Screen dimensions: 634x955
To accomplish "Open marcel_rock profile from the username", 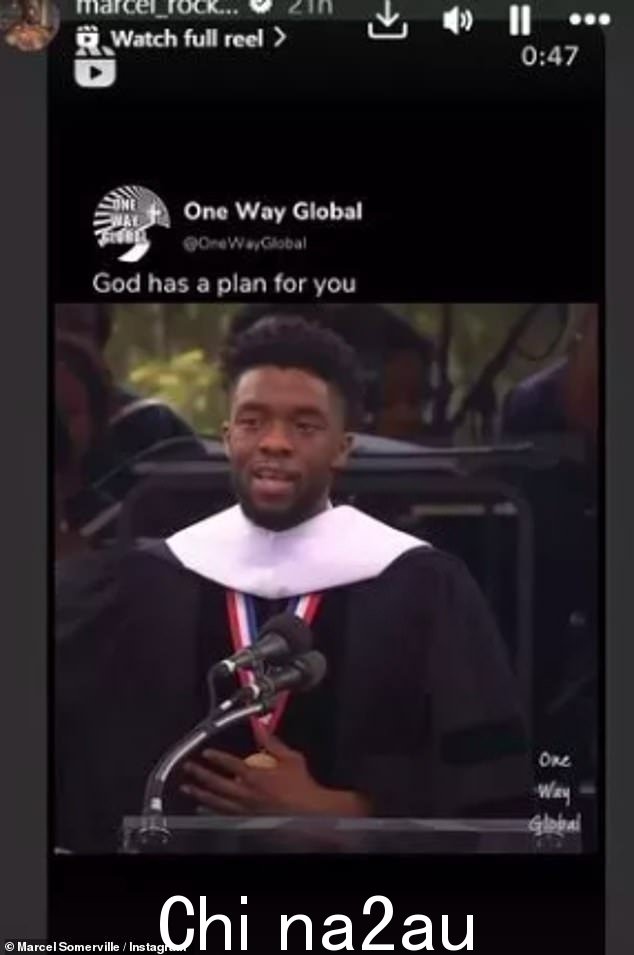I will 162,8.
